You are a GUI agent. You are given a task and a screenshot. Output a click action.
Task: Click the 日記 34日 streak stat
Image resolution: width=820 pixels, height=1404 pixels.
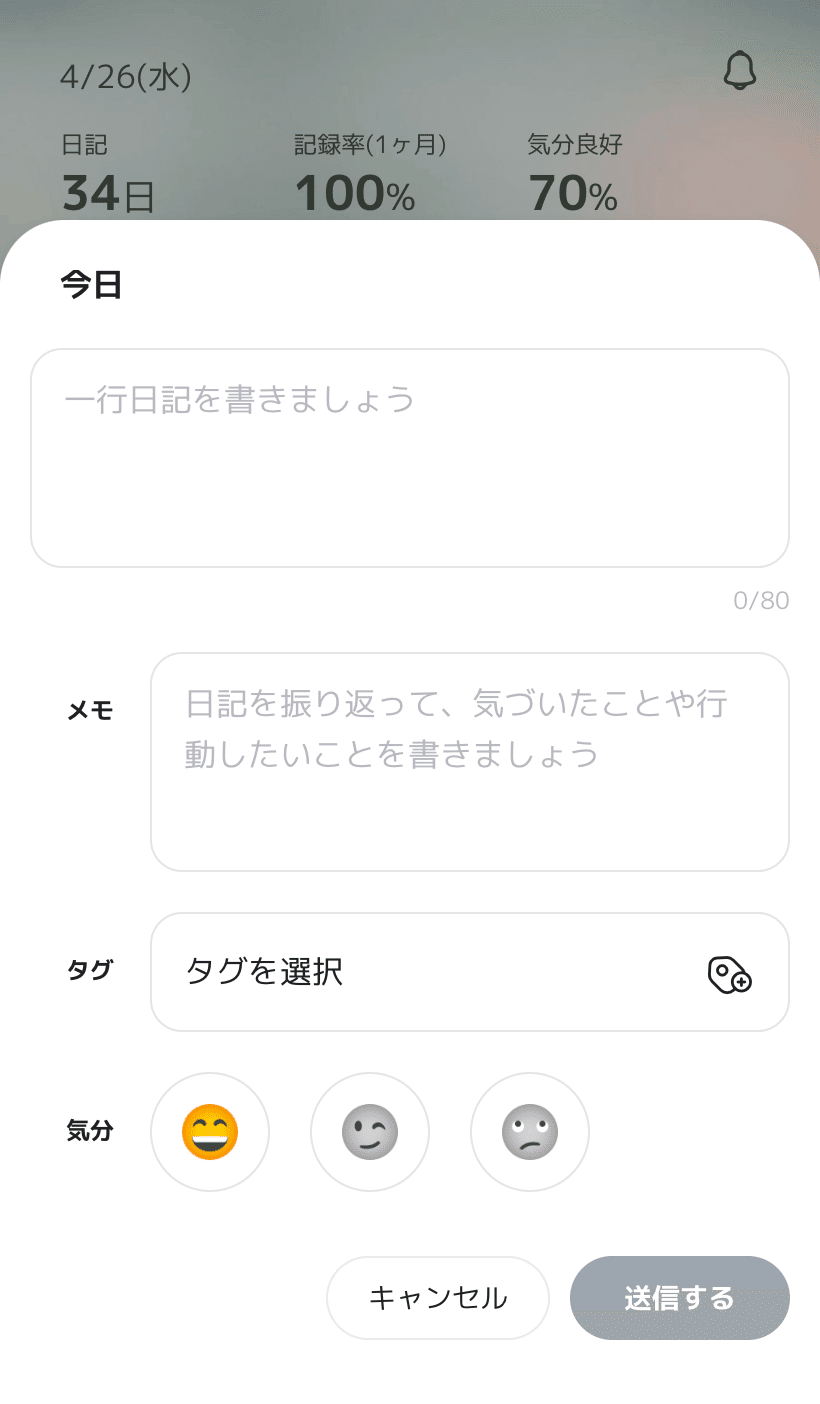coord(107,172)
